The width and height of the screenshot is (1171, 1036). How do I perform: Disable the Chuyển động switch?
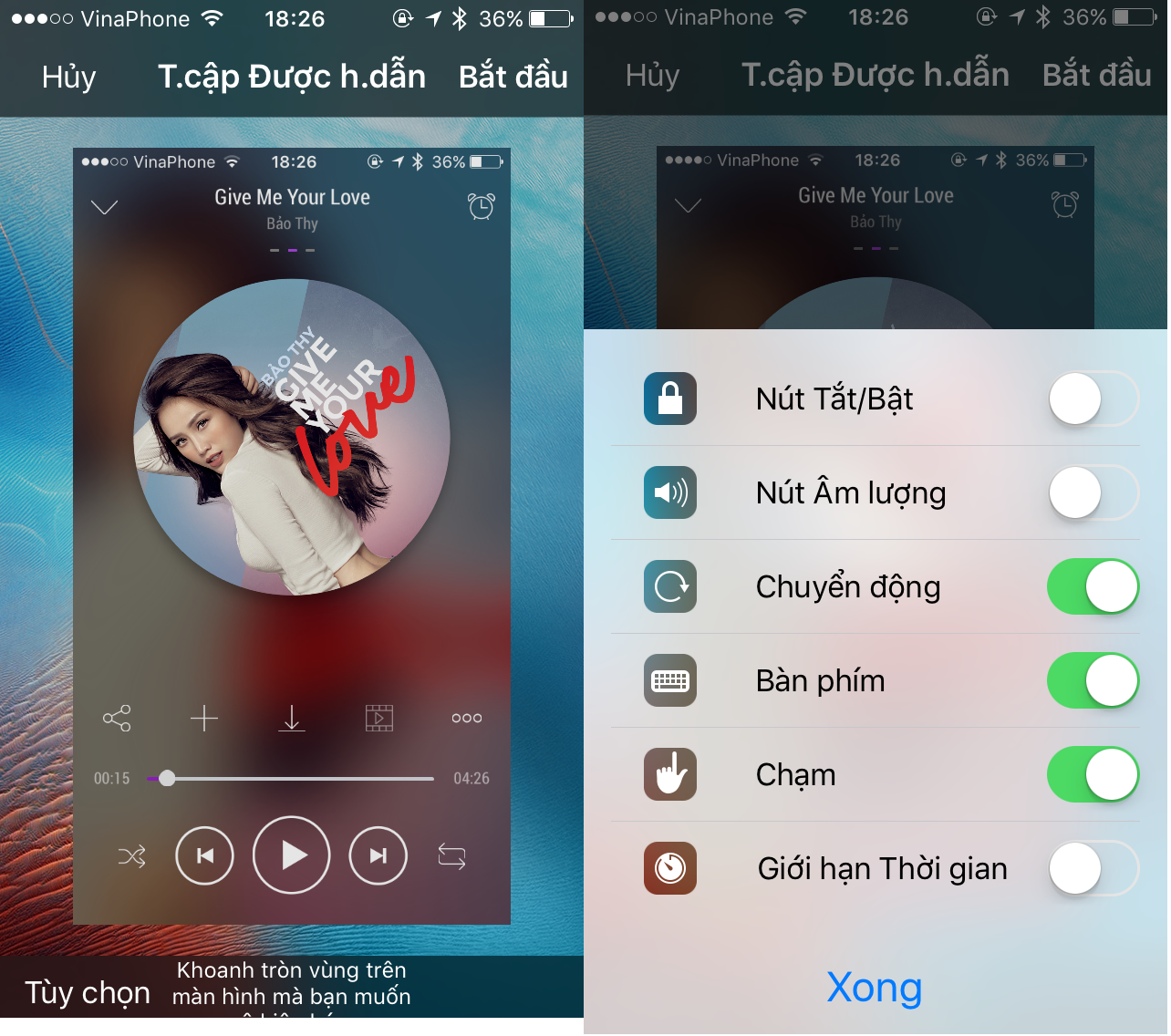point(1093,586)
